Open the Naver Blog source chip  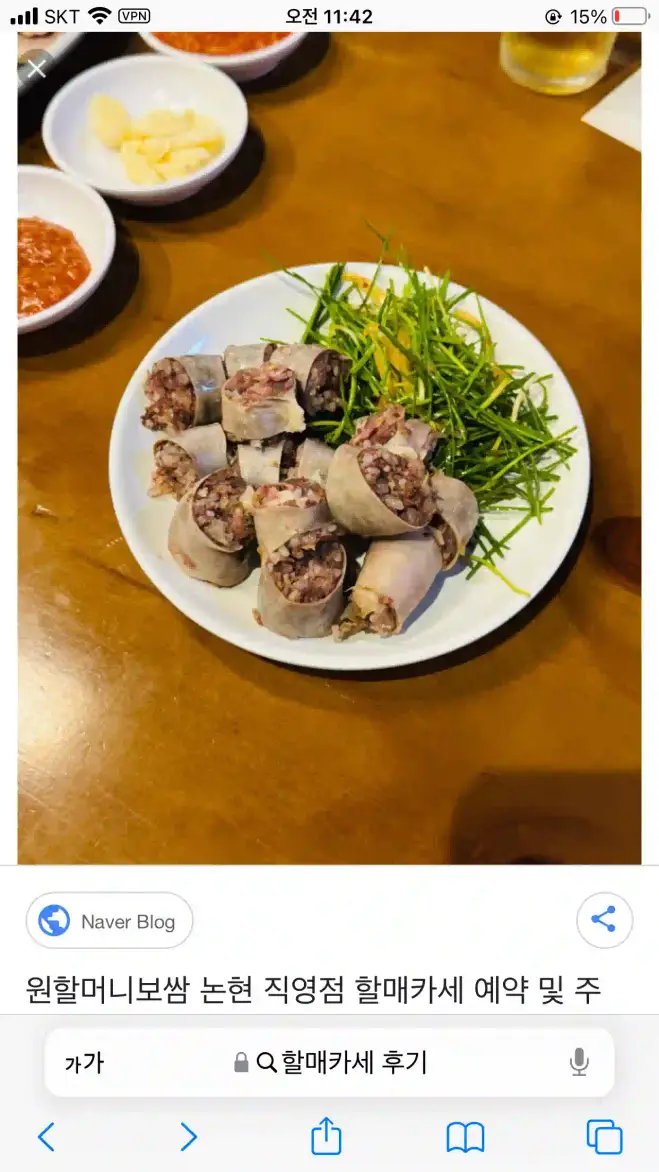[109, 921]
